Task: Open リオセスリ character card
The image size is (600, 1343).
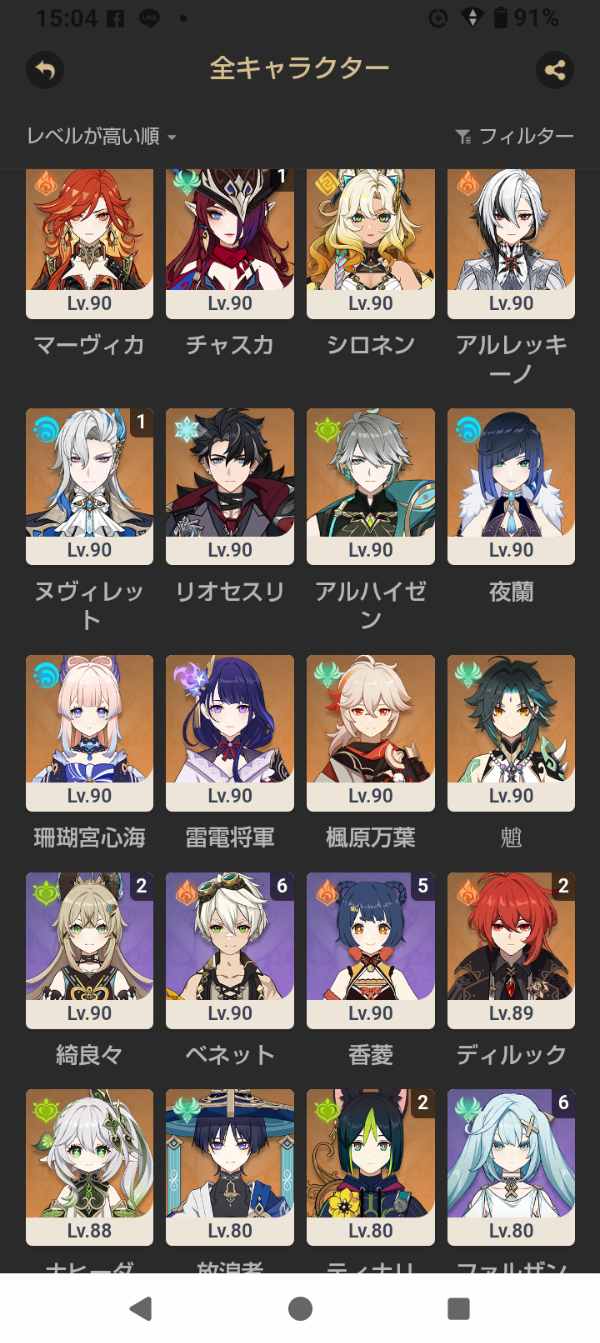Action: [x=230, y=485]
